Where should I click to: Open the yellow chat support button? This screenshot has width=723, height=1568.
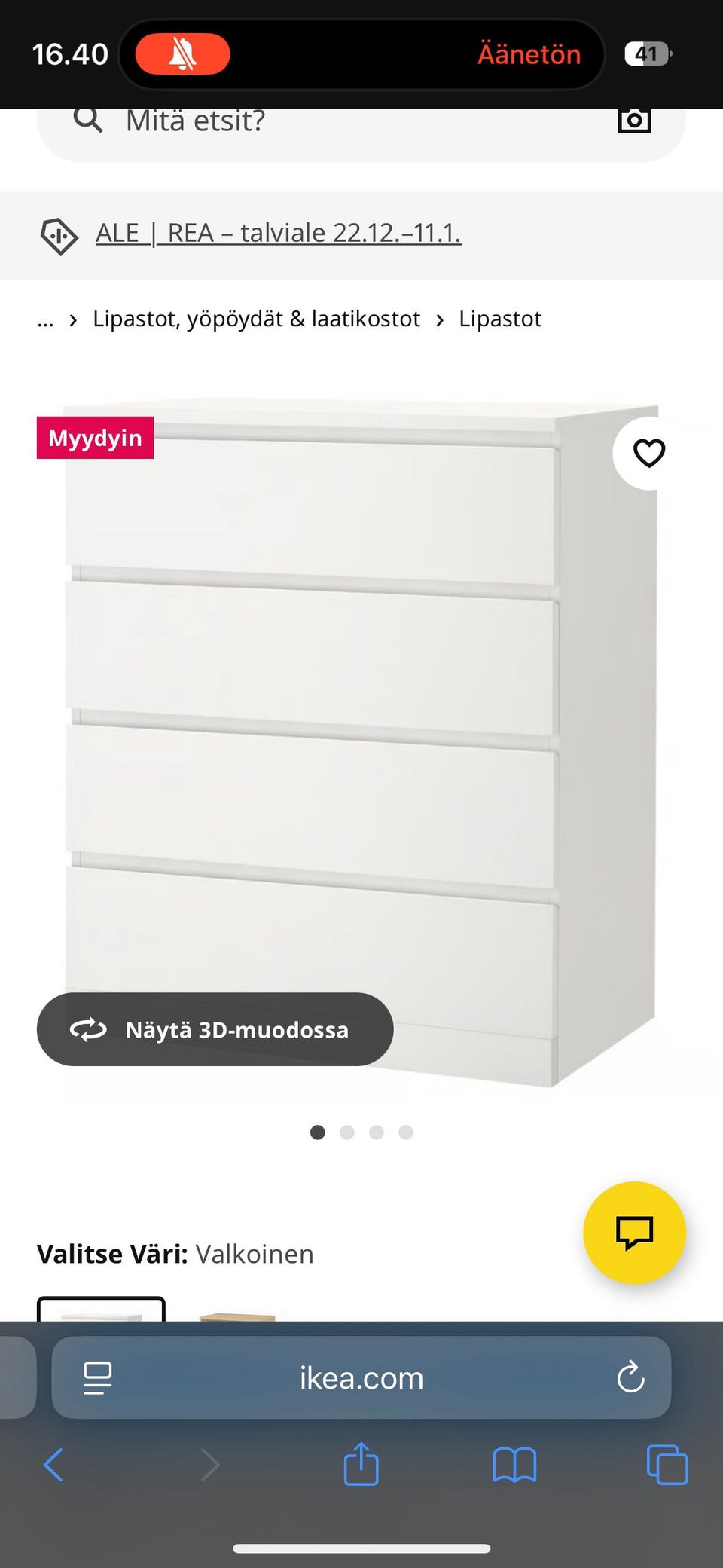tap(634, 1233)
